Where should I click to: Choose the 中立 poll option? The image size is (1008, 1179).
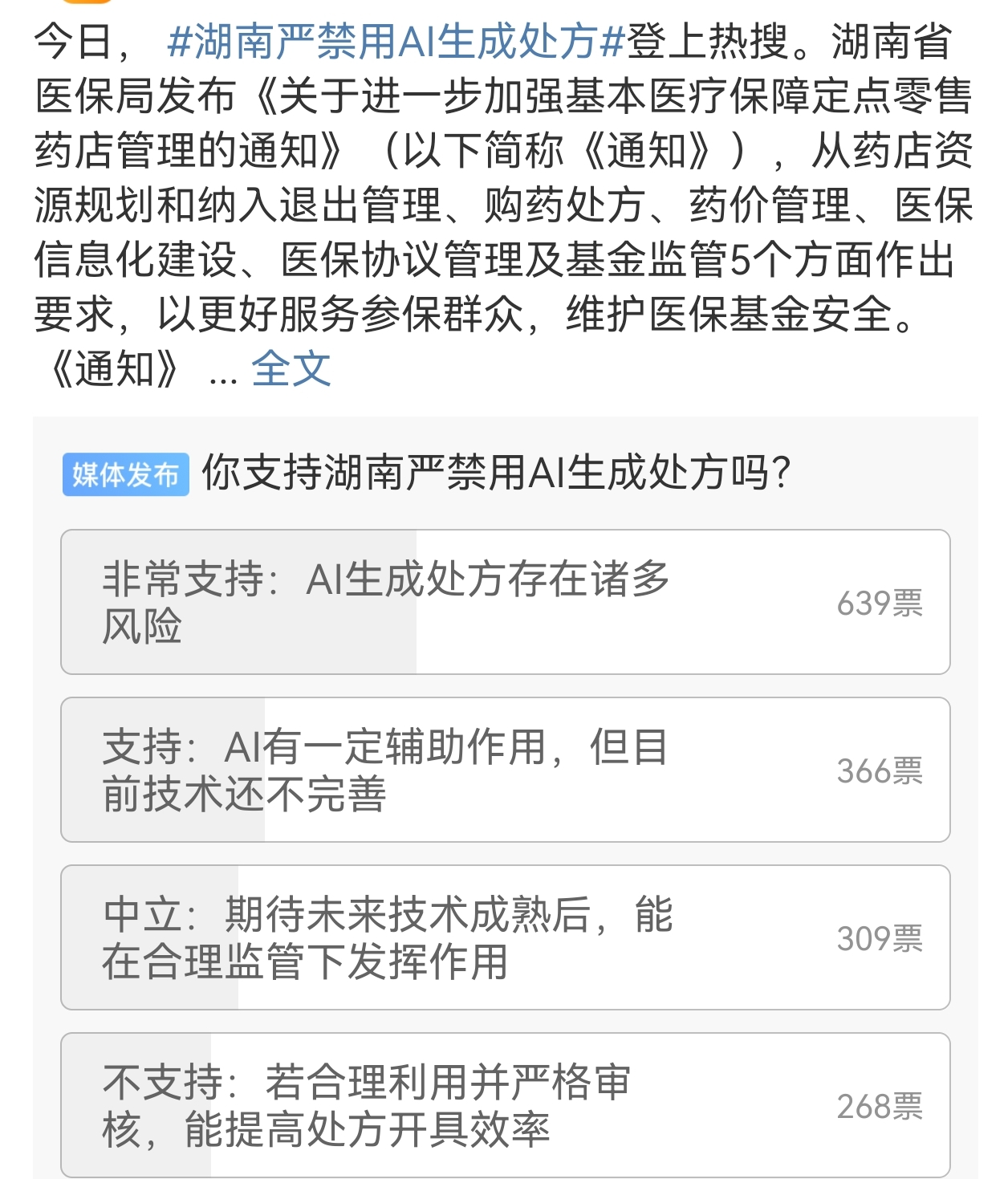point(505,937)
